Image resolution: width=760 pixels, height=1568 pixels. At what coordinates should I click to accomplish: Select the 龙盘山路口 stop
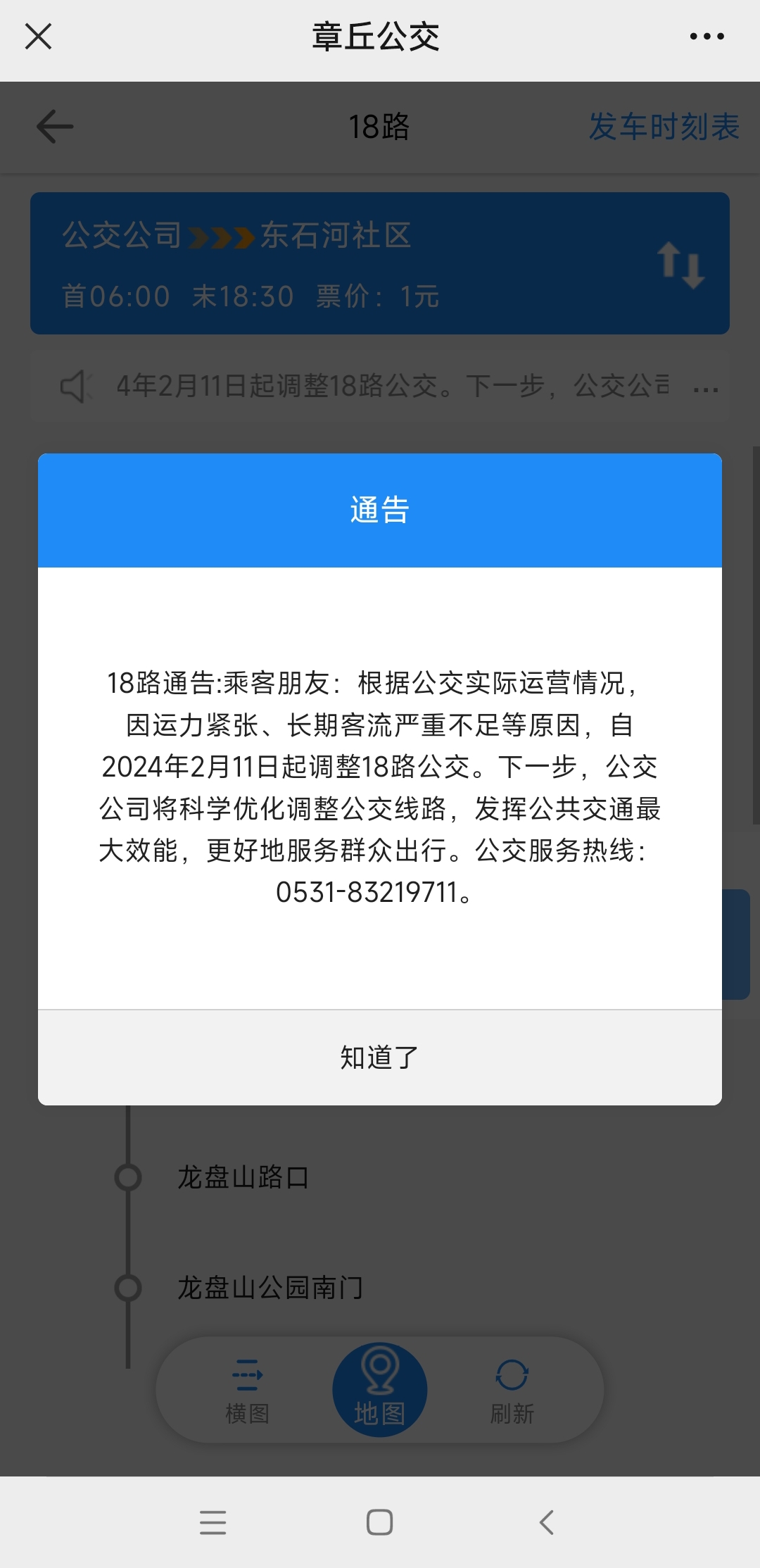pyautogui.click(x=243, y=1177)
